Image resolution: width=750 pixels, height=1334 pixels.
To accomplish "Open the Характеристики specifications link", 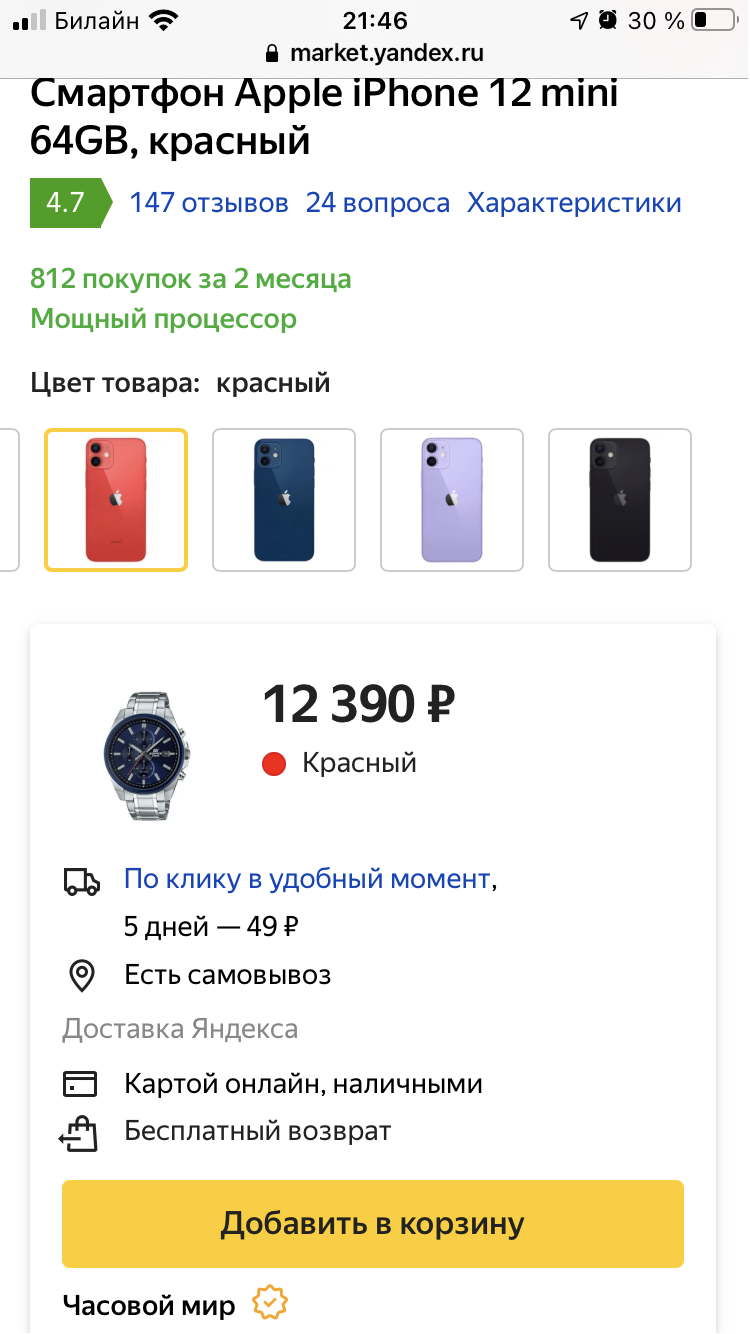I will tap(574, 203).
